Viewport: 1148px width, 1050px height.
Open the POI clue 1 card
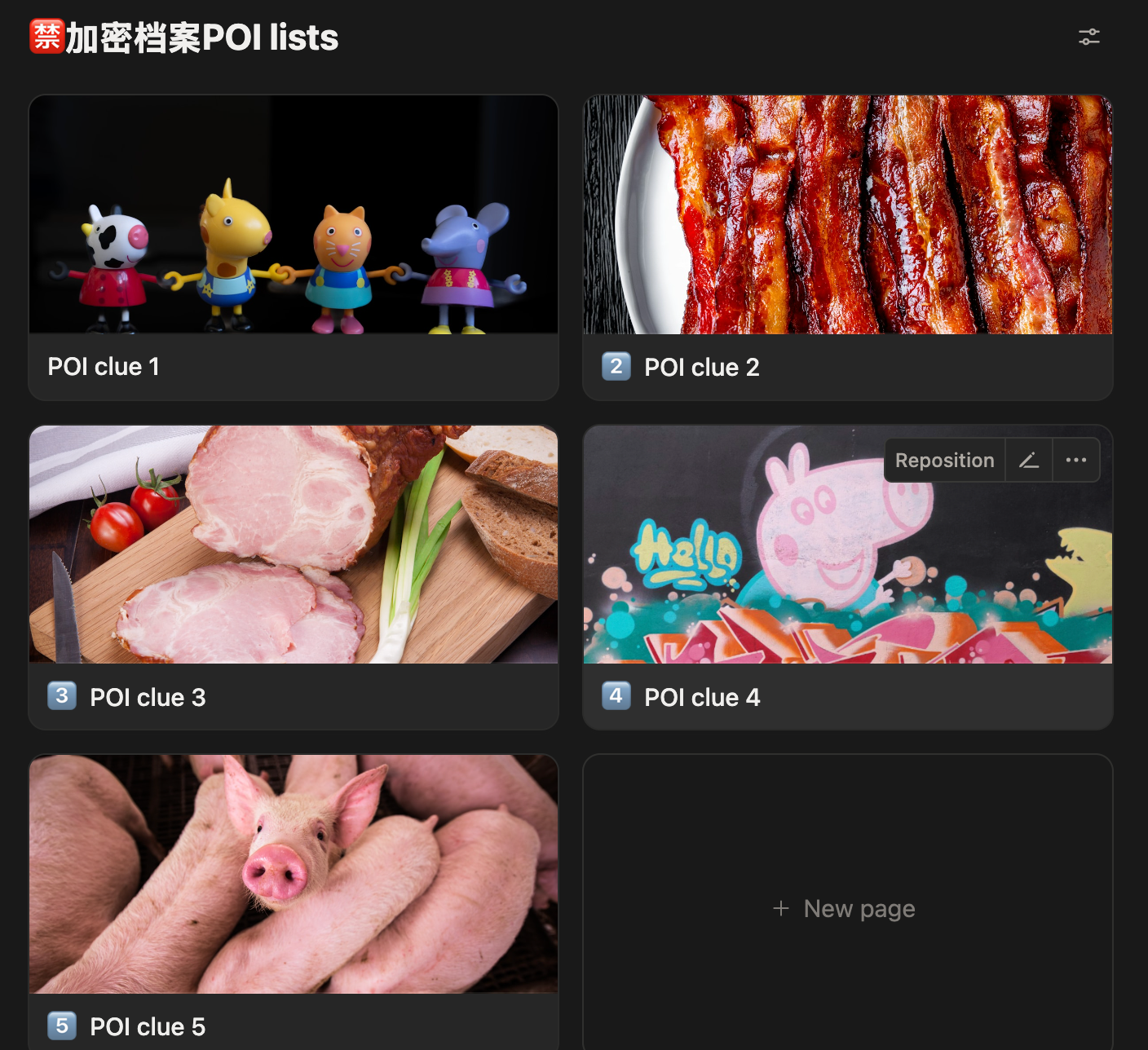[104, 367]
